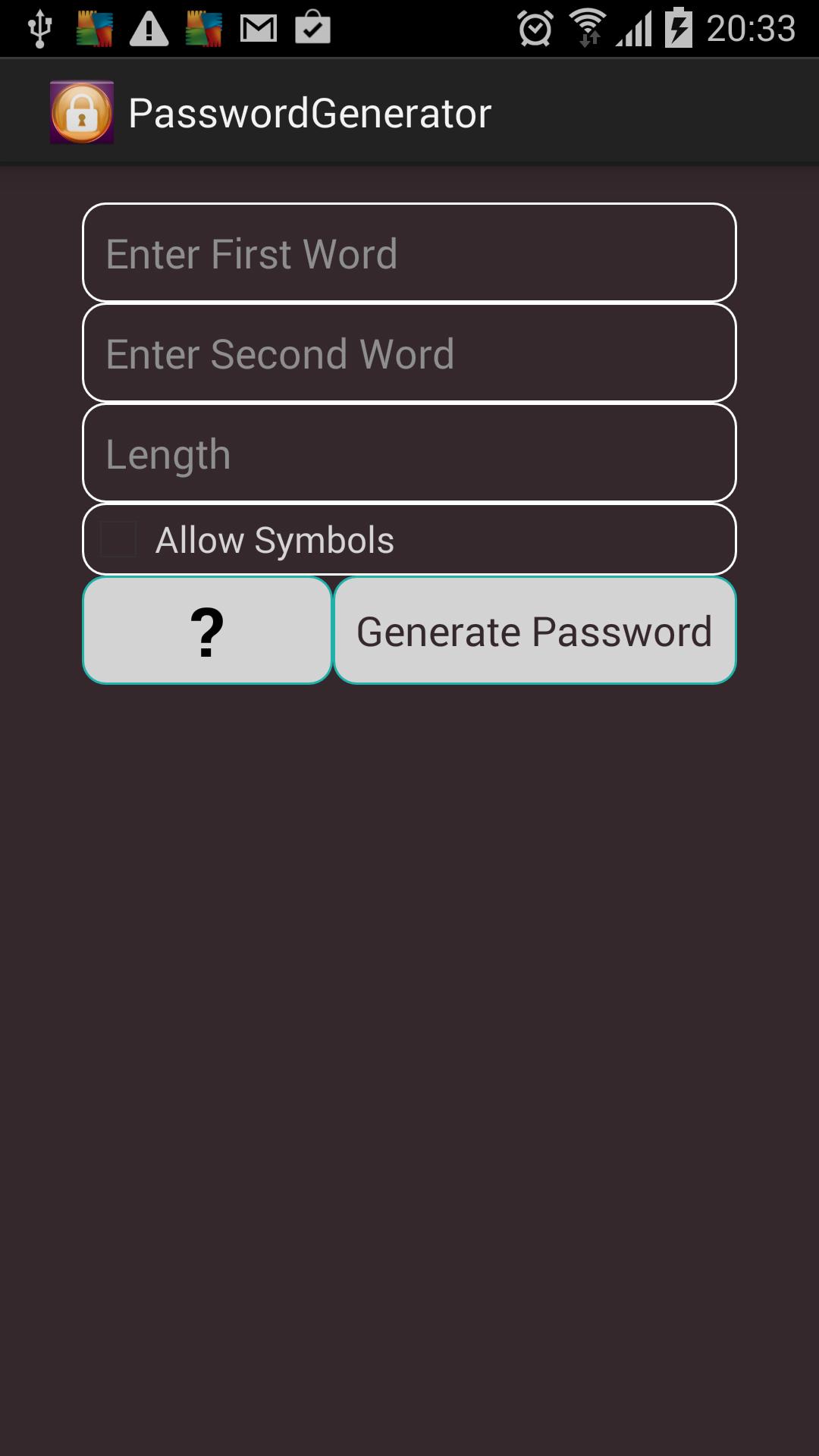Open help via the question mark button
Viewport: 819px width, 1456px height.
coord(206,630)
